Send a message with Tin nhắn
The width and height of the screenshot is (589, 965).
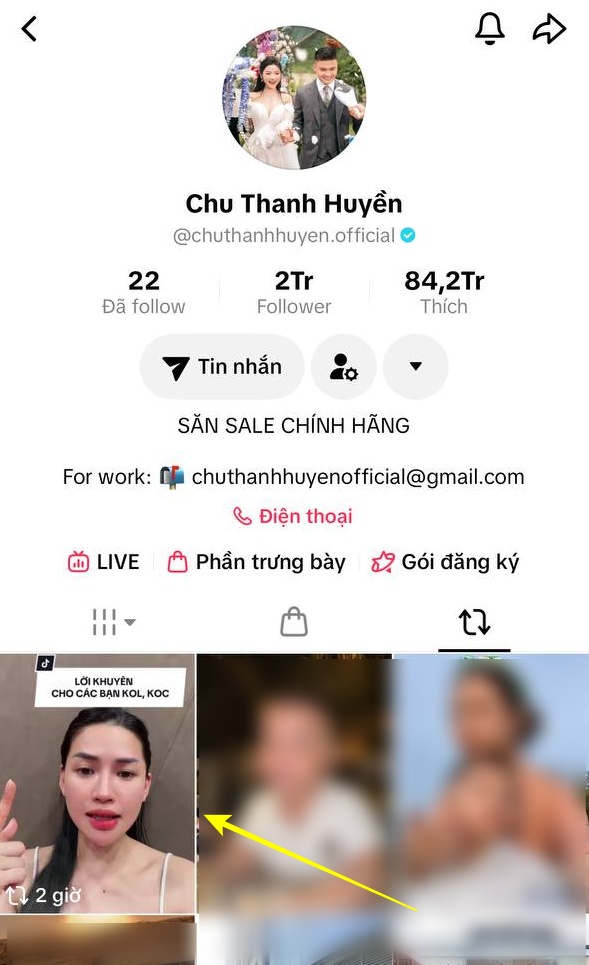point(222,367)
